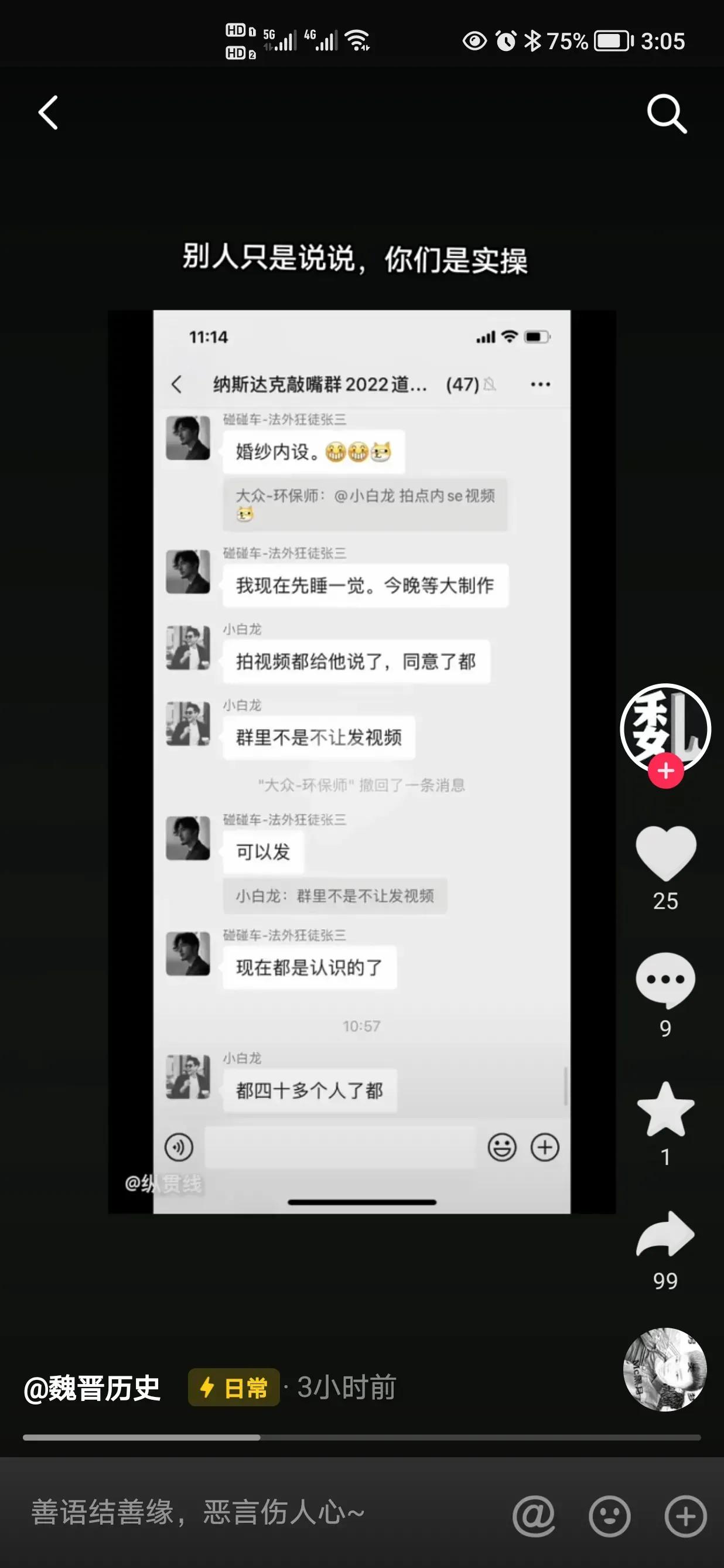This screenshot has height=1568, width=724.
Task: Share this video
Action: (x=665, y=1235)
